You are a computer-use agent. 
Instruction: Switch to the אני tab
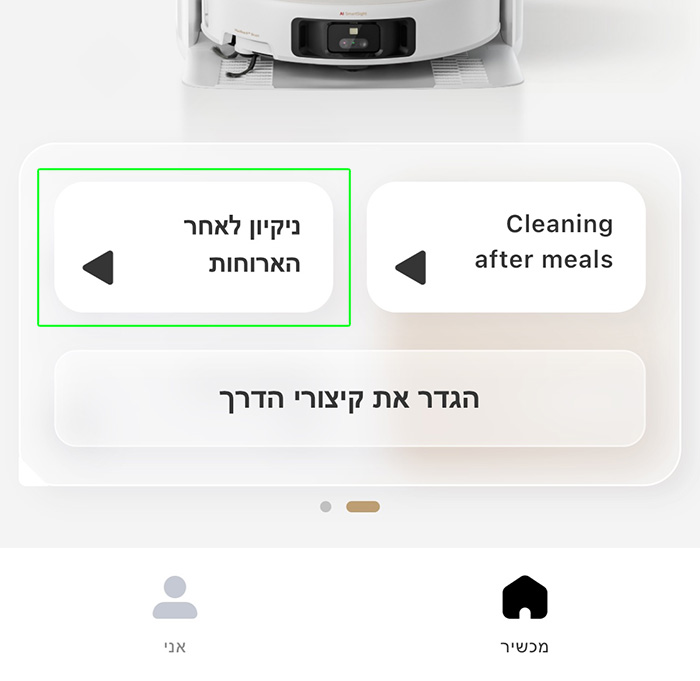pyautogui.click(x=175, y=614)
